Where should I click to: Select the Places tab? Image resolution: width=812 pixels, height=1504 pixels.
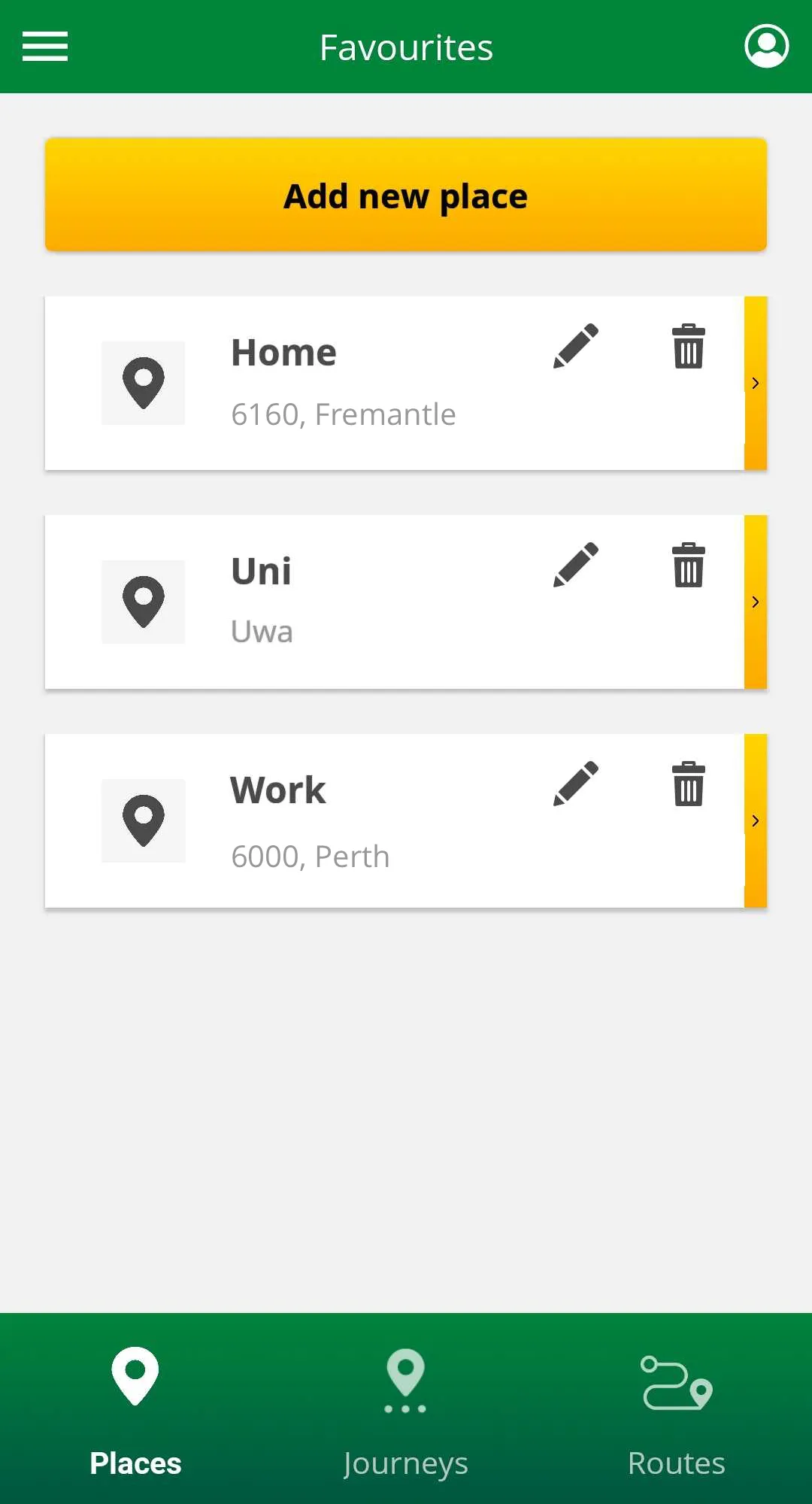[135, 1410]
